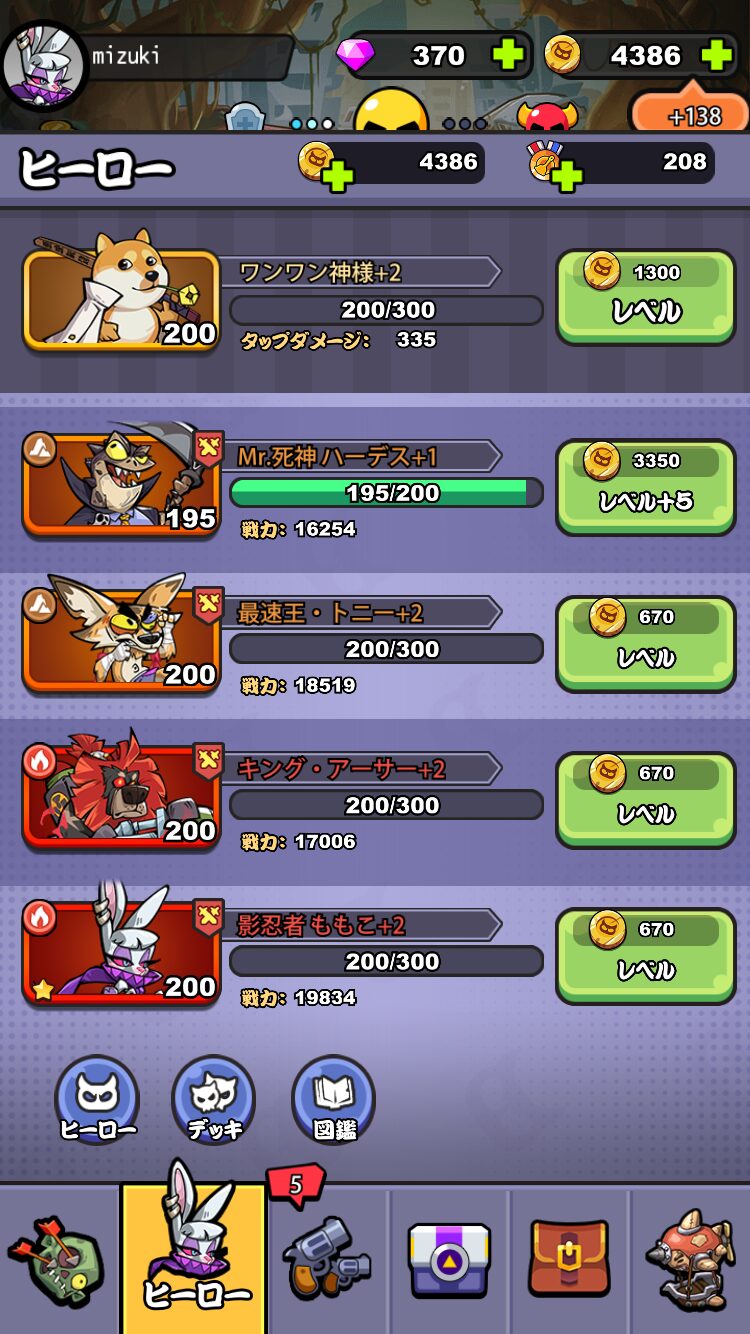Screen dimensions: 750x1334
Task: Upgrade Mr.死神ハーデス+1 by レベル+5
Action: [x=645, y=485]
